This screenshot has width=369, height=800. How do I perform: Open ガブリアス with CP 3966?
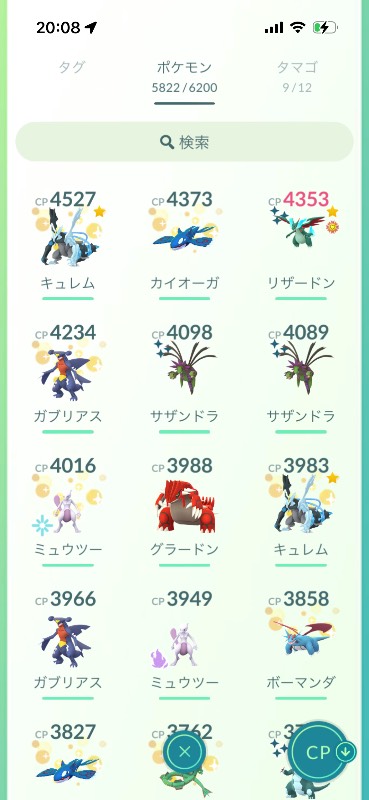pyautogui.click(x=68, y=644)
